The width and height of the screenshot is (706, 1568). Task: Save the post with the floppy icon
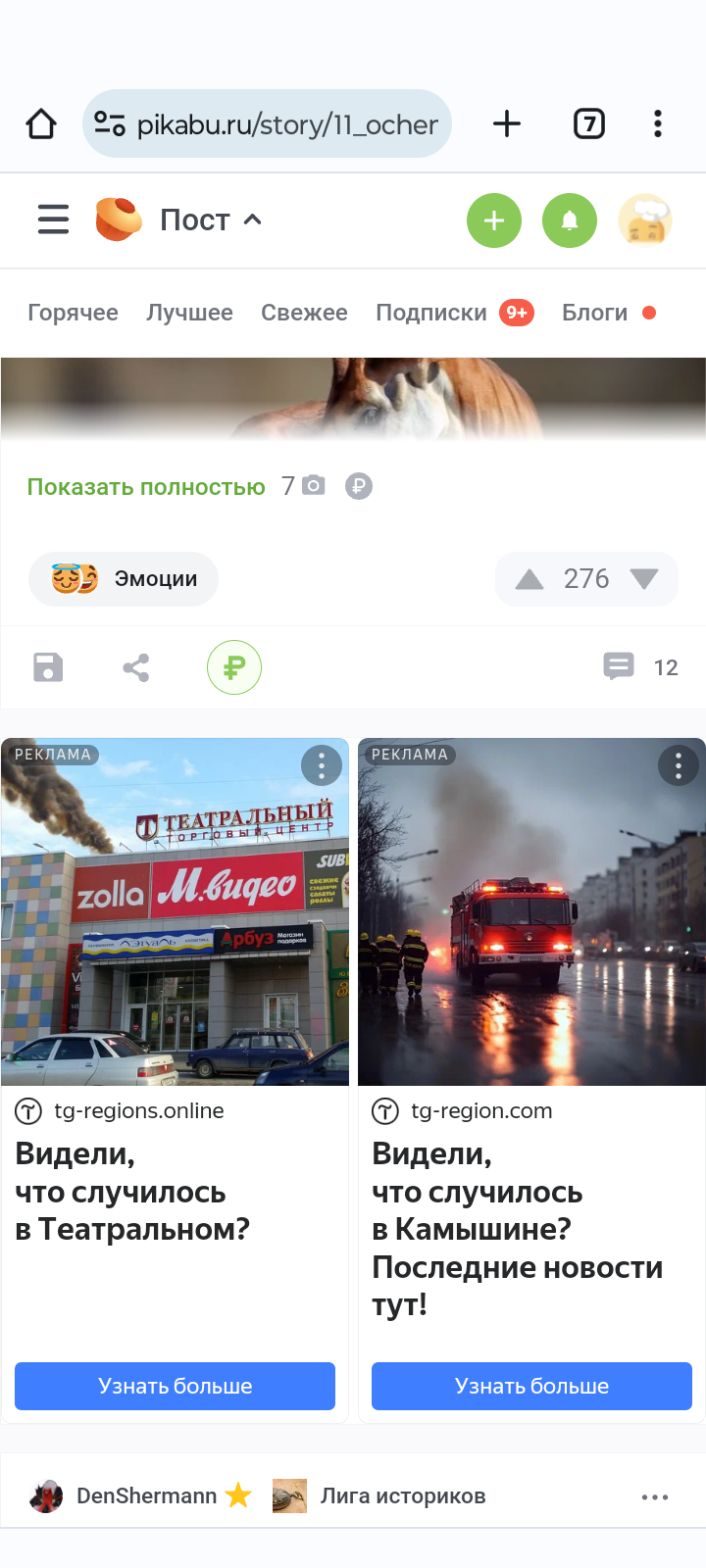tap(48, 667)
